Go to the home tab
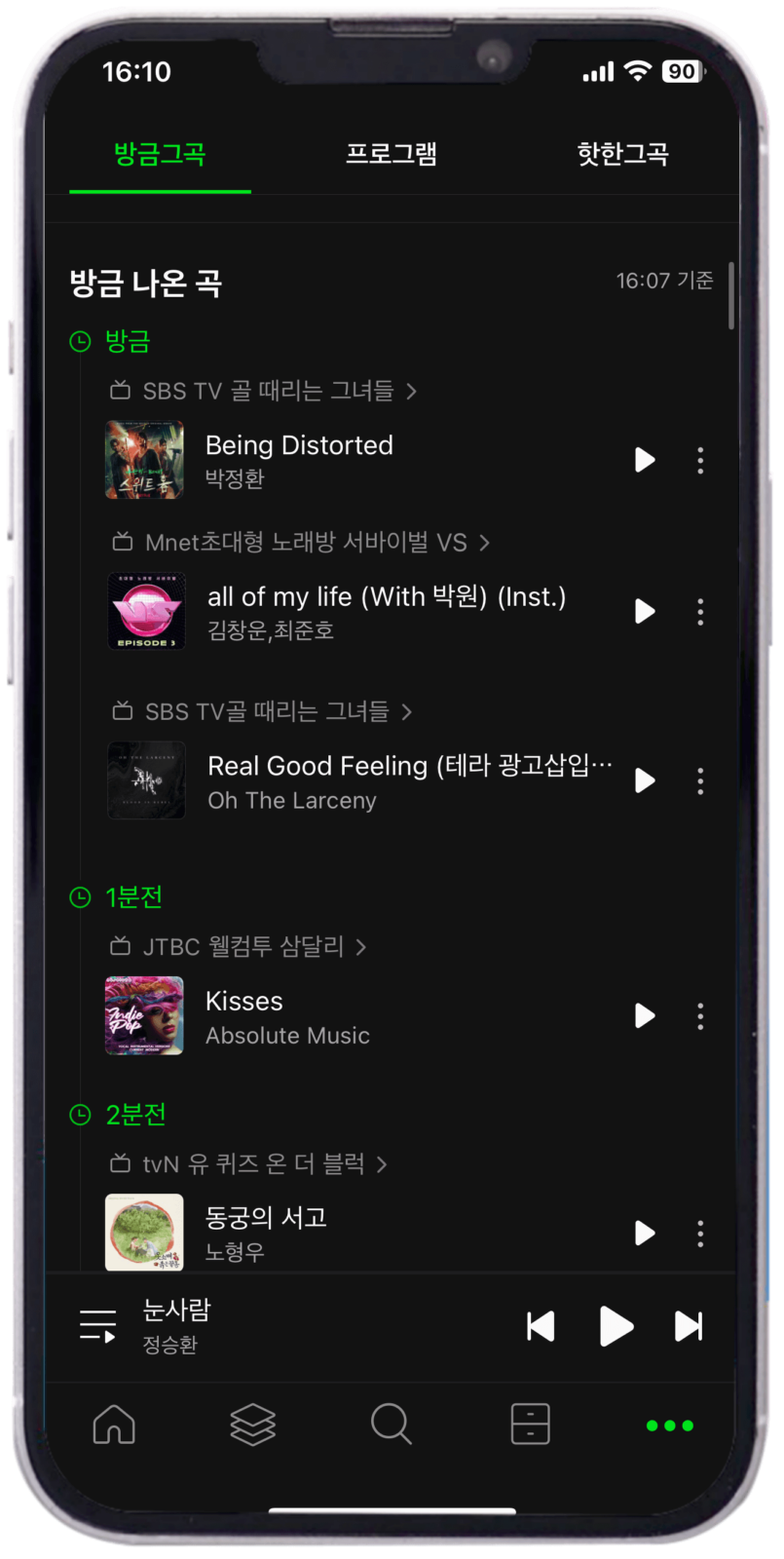784x1559 pixels. click(114, 1425)
